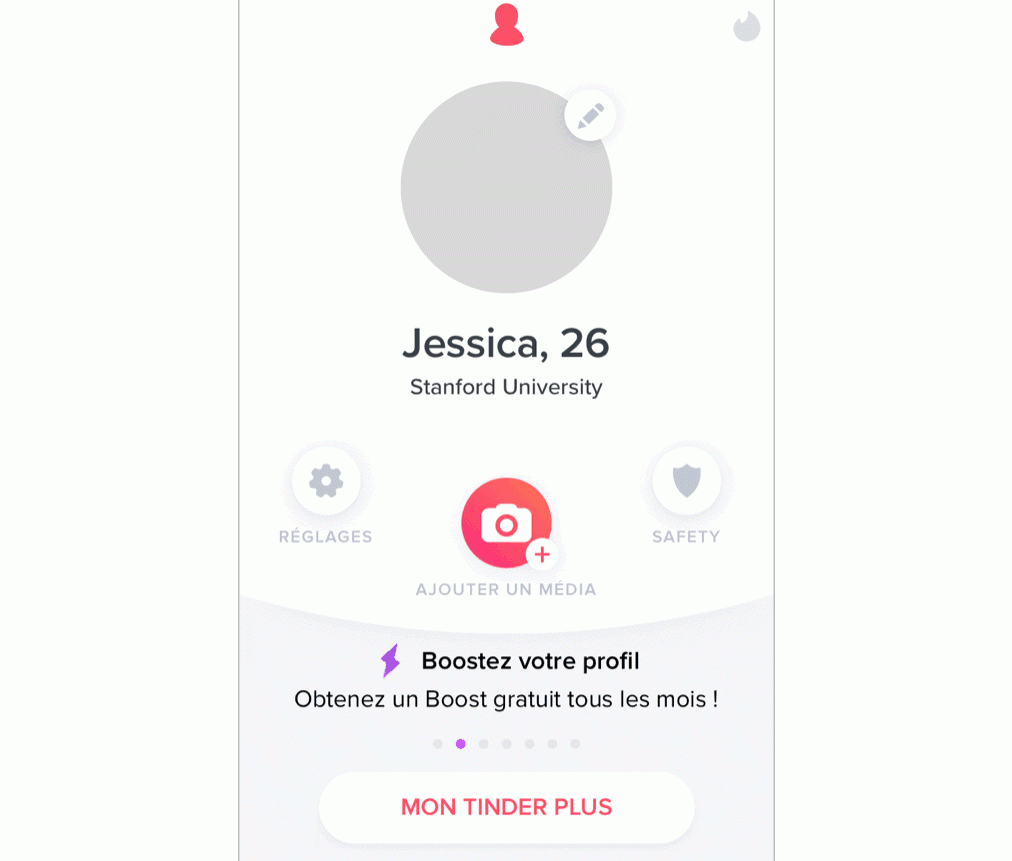Open the Safety shield button
The image size is (1012, 861).
[686, 481]
